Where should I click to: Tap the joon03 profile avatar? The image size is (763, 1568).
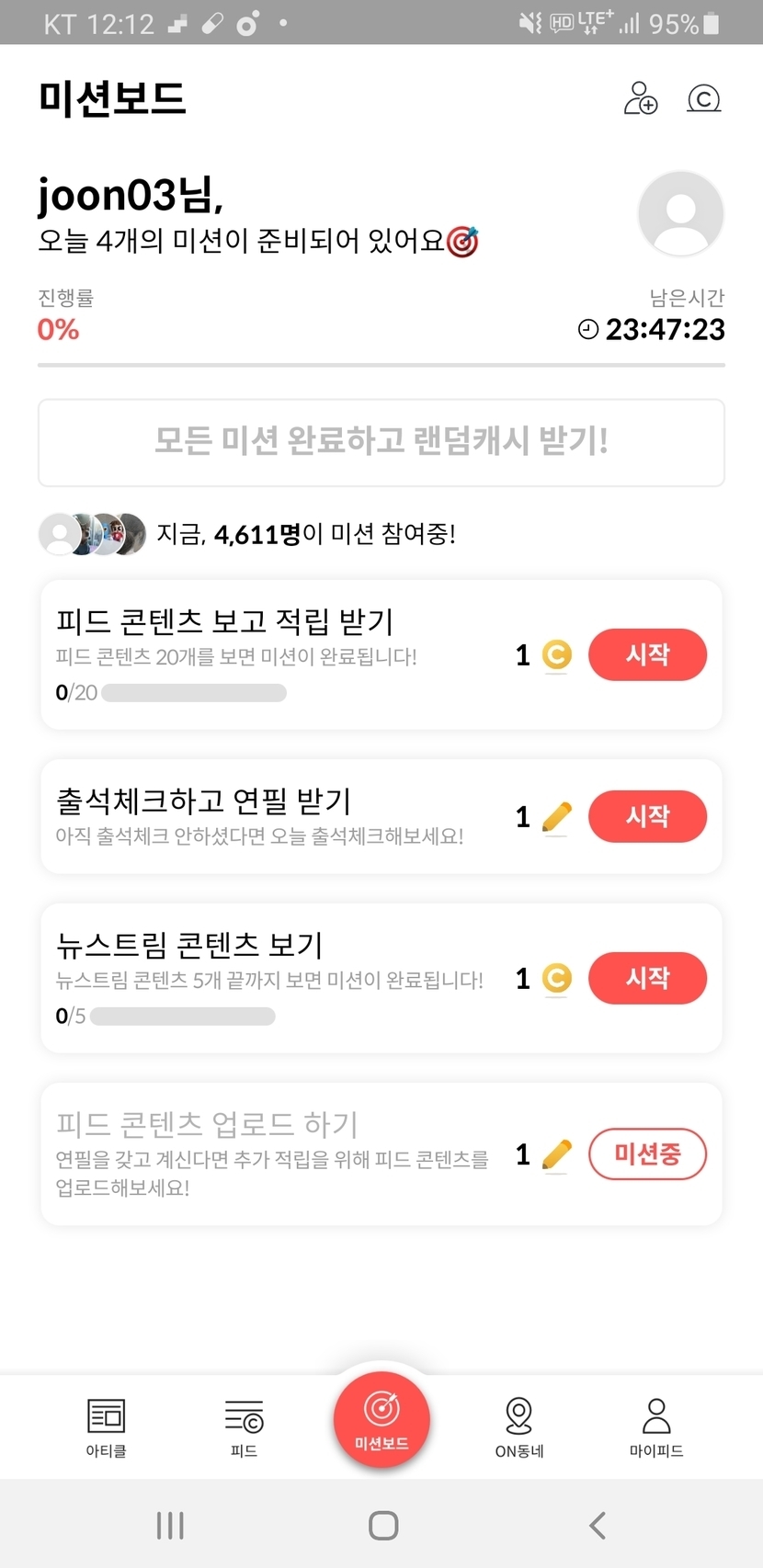tap(680, 214)
